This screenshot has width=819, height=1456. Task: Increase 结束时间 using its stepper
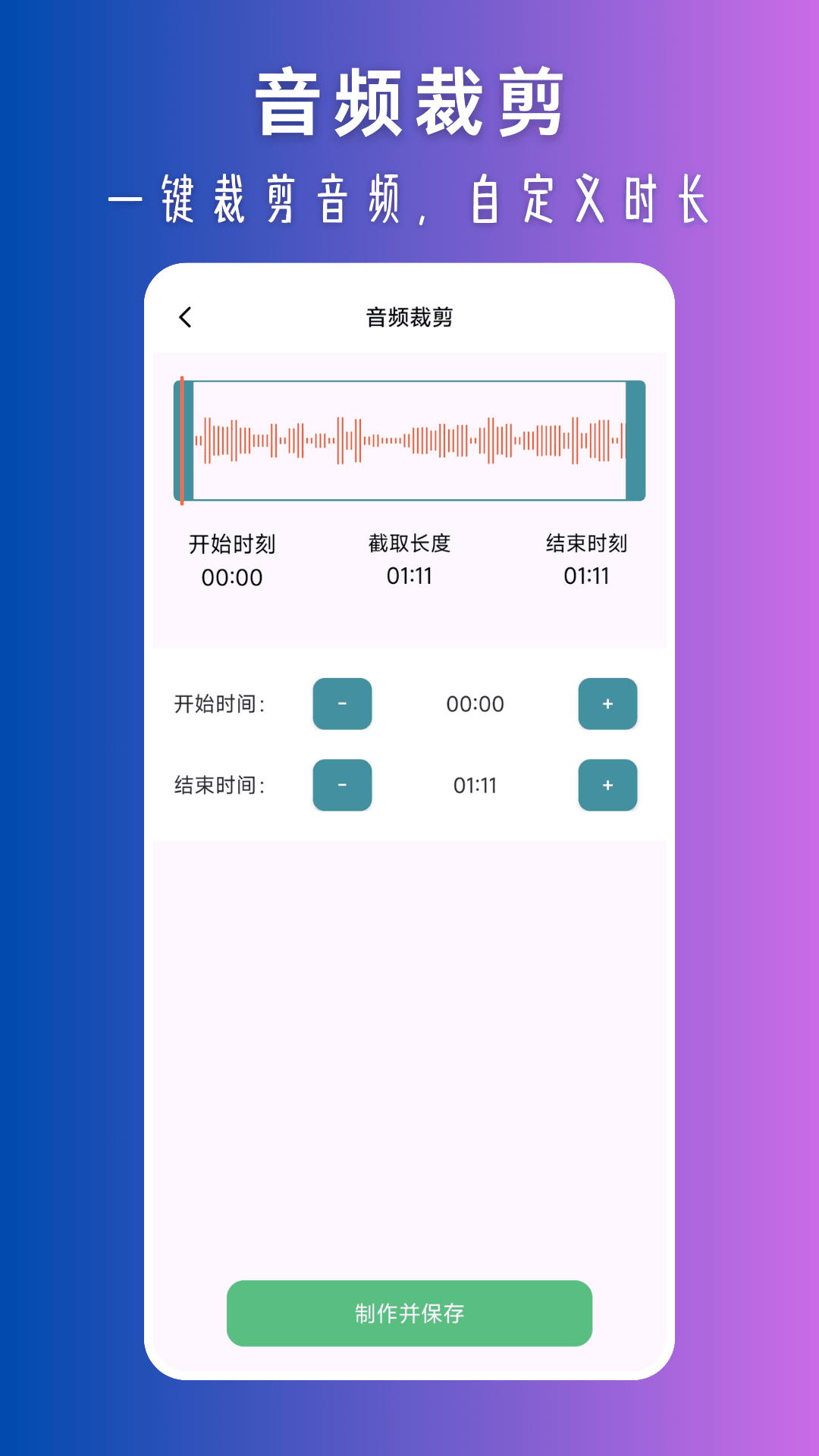pyautogui.click(x=607, y=786)
